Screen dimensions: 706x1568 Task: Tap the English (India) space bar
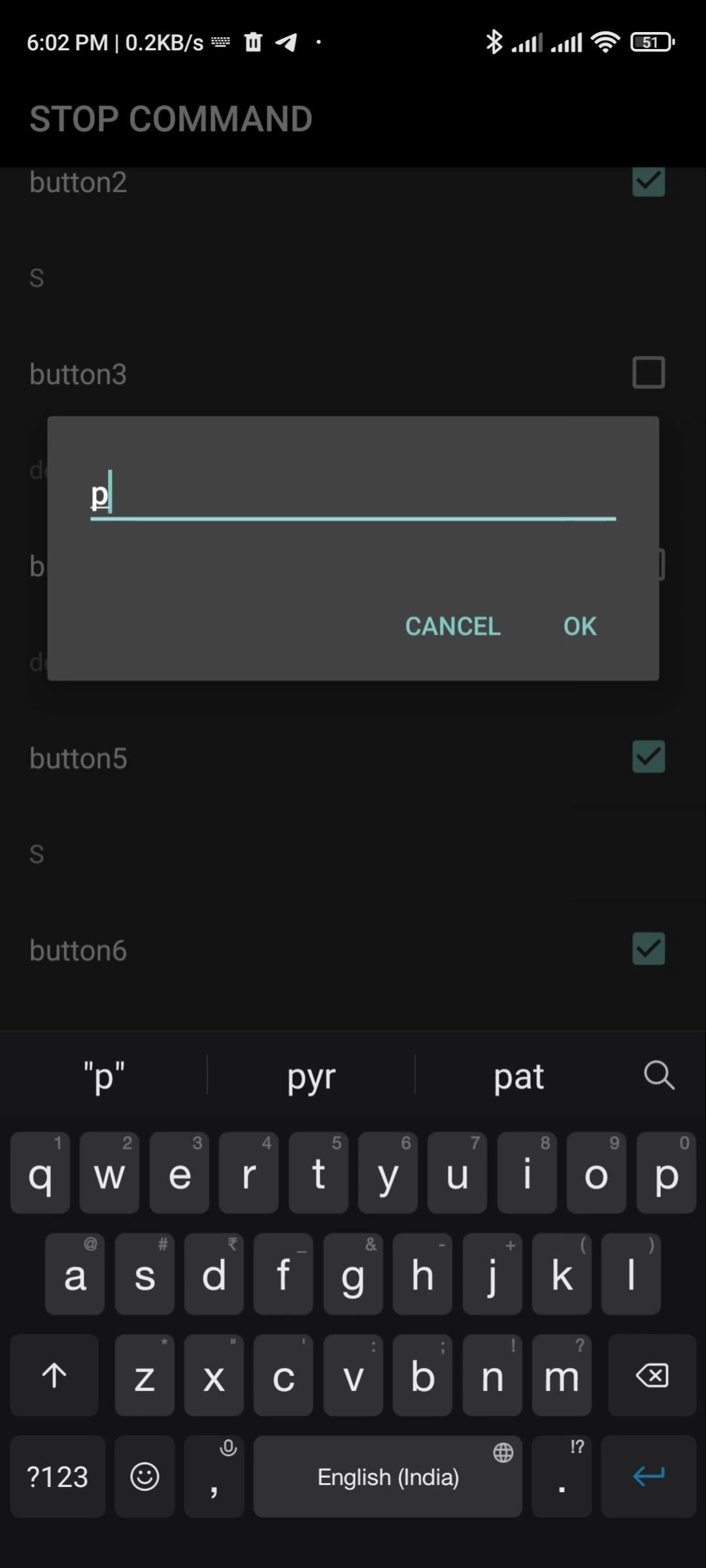tap(388, 1477)
